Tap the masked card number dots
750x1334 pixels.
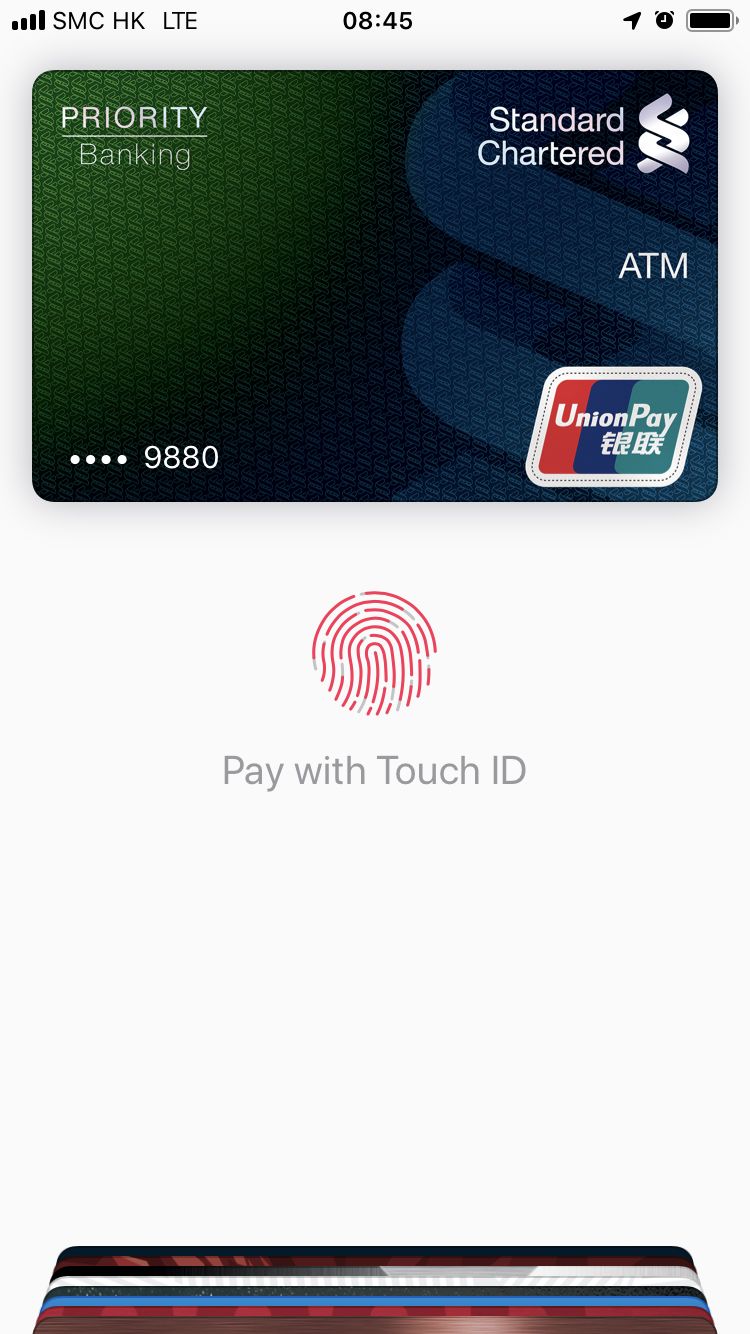click(97, 458)
